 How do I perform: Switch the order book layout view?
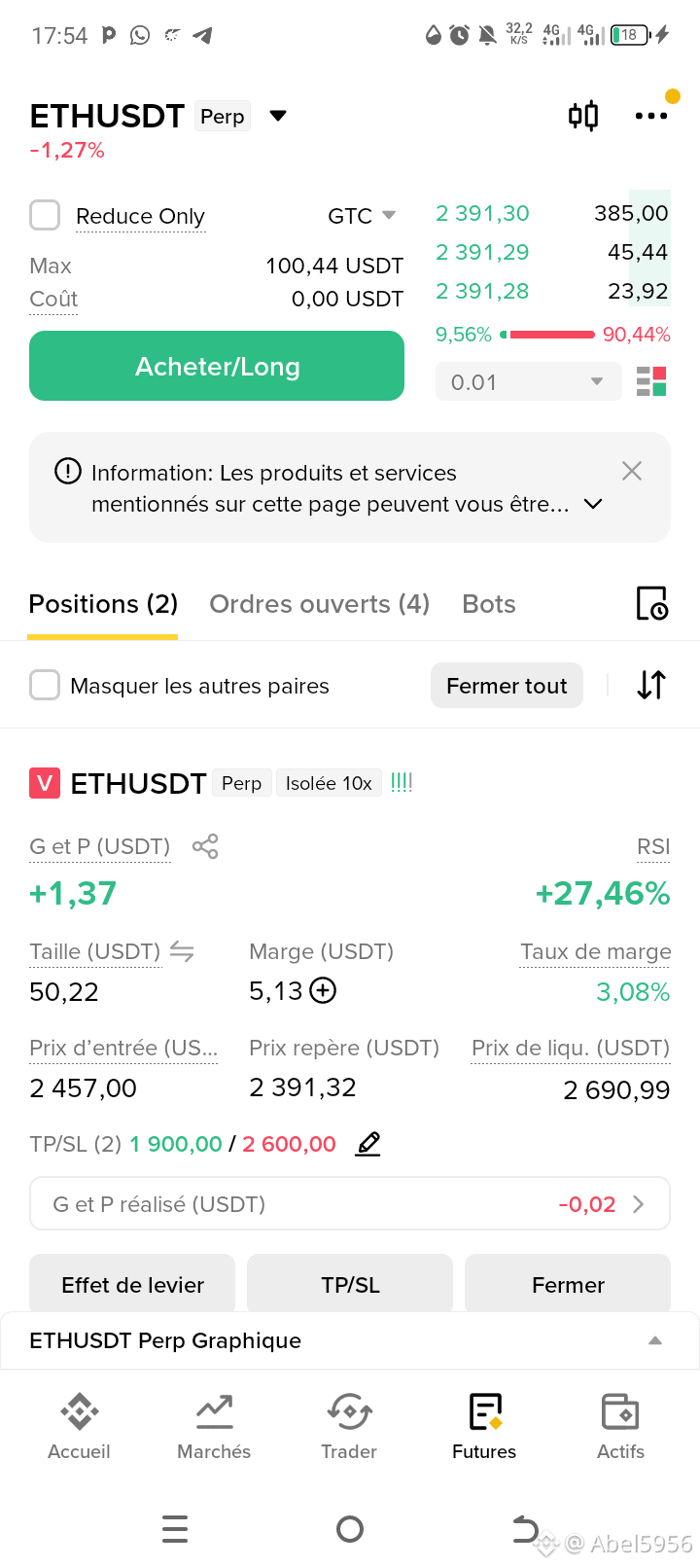pyautogui.click(x=651, y=381)
